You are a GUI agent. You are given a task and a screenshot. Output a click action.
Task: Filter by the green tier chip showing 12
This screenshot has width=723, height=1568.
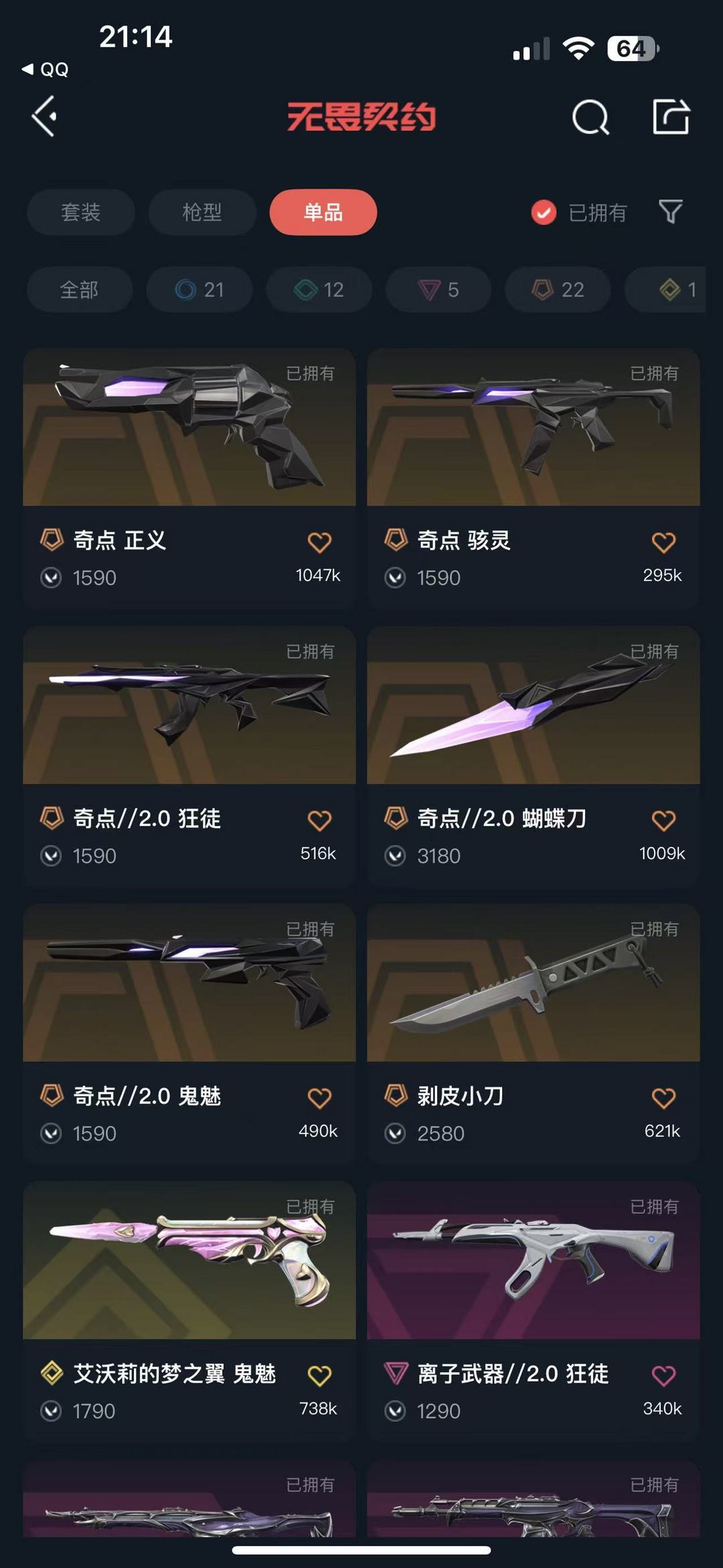[x=319, y=289]
